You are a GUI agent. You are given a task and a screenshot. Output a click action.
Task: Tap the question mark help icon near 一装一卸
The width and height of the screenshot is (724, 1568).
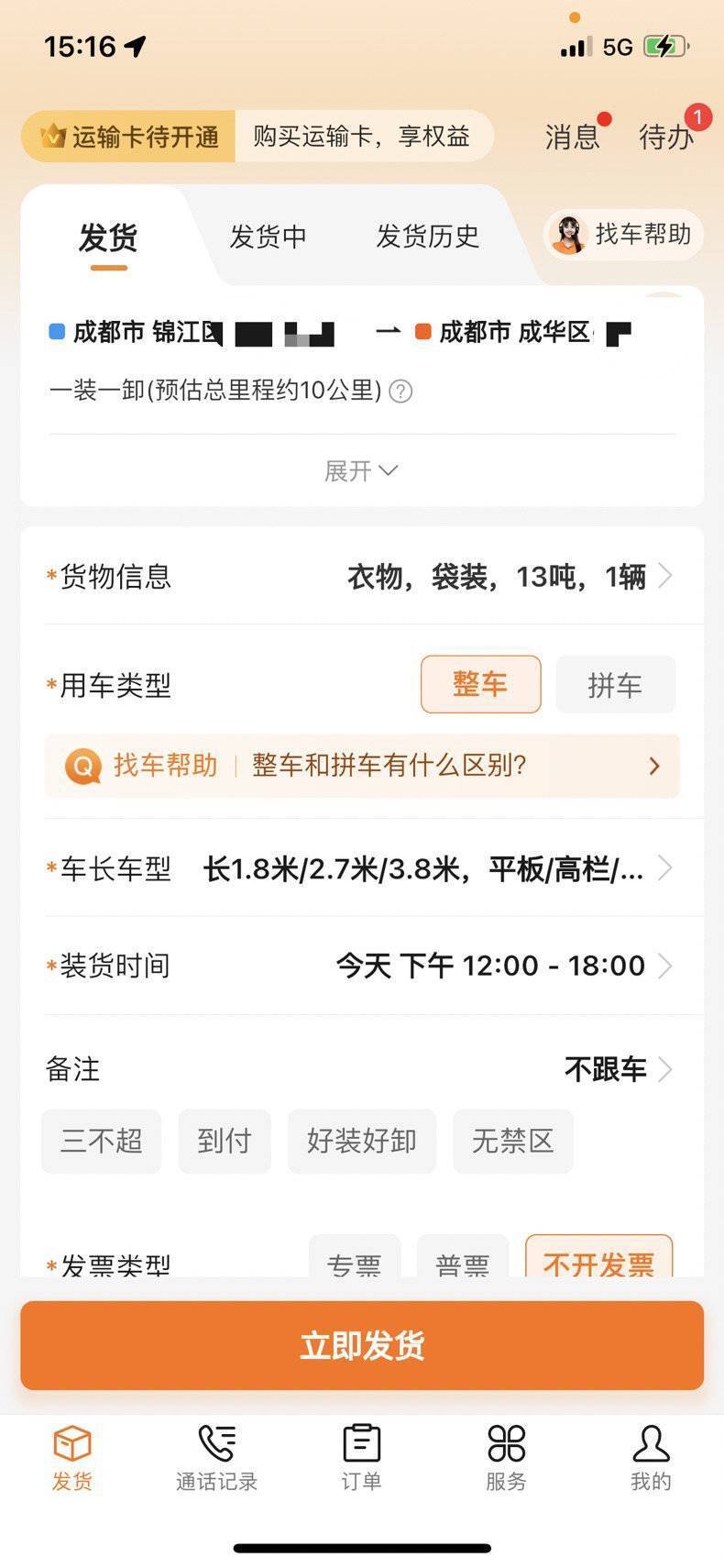(x=400, y=392)
